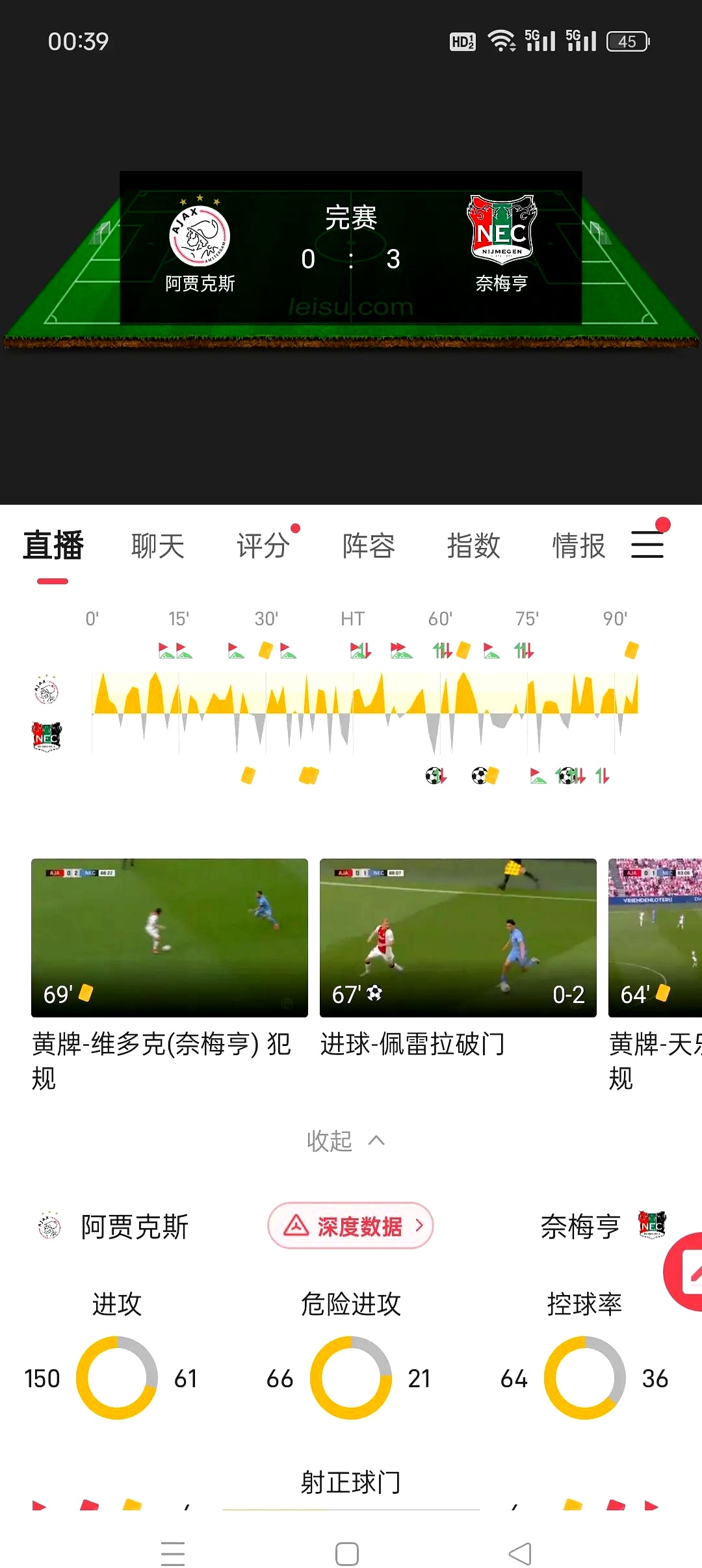Image resolution: width=702 pixels, height=1568 pixels.
Task: Open the 阵容 tab
Action: pos(368,546)
